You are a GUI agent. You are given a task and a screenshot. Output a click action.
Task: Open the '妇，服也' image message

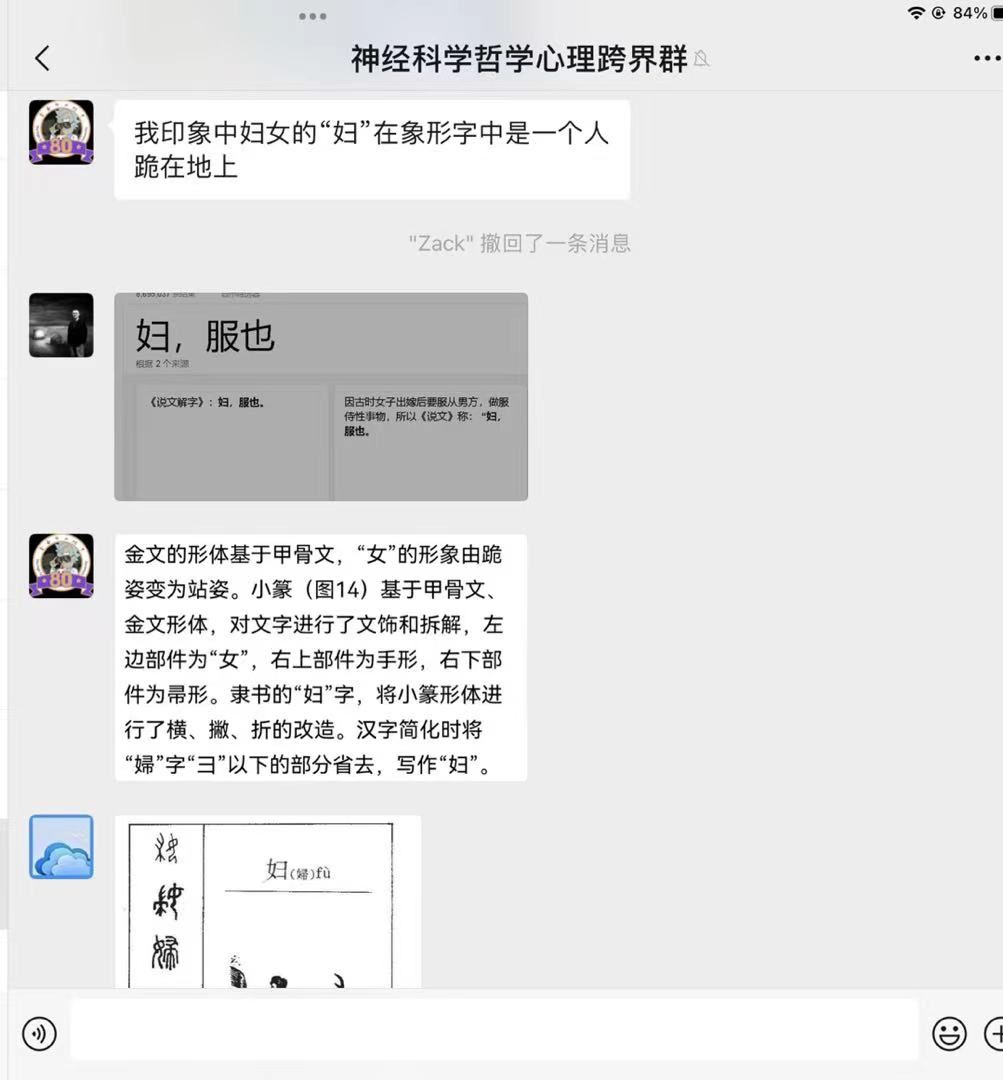point(321,396)
